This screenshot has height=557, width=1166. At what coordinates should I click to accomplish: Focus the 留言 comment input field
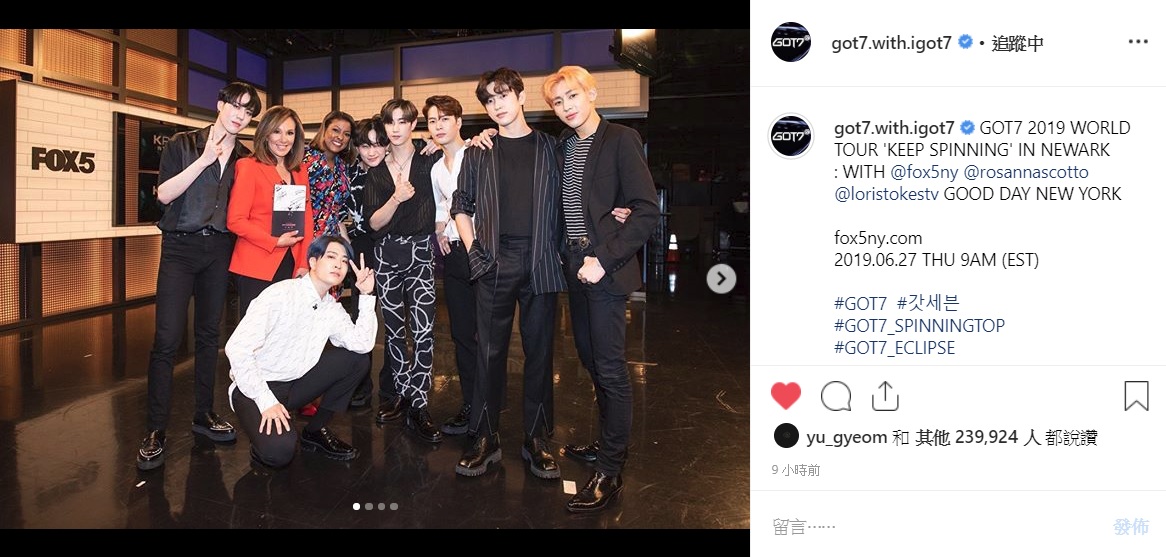[x=930, y=526]
